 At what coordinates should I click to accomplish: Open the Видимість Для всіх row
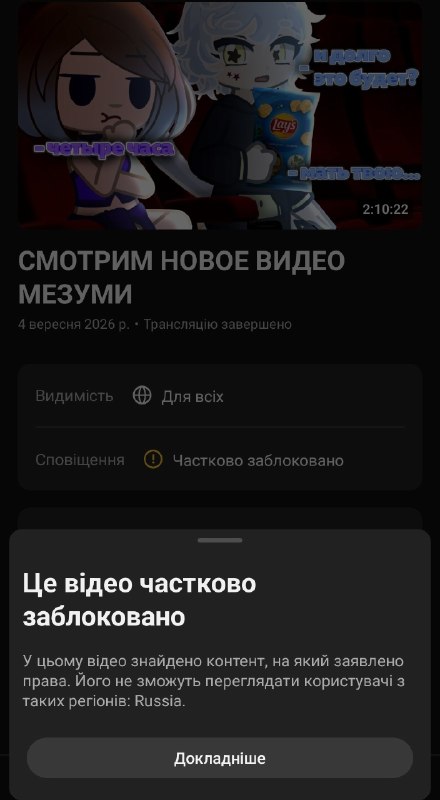point(219,396)
